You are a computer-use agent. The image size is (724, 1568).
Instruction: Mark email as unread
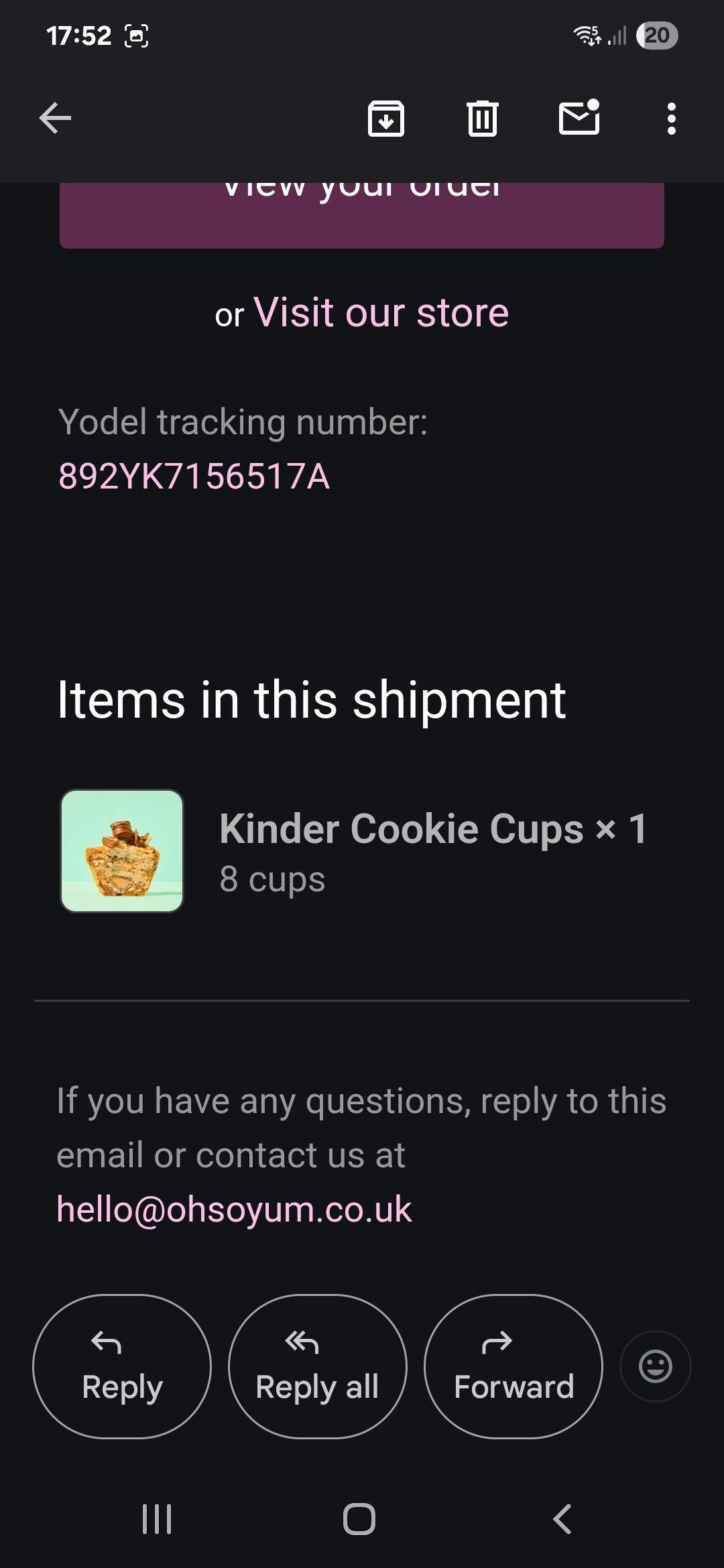point(580,117)
